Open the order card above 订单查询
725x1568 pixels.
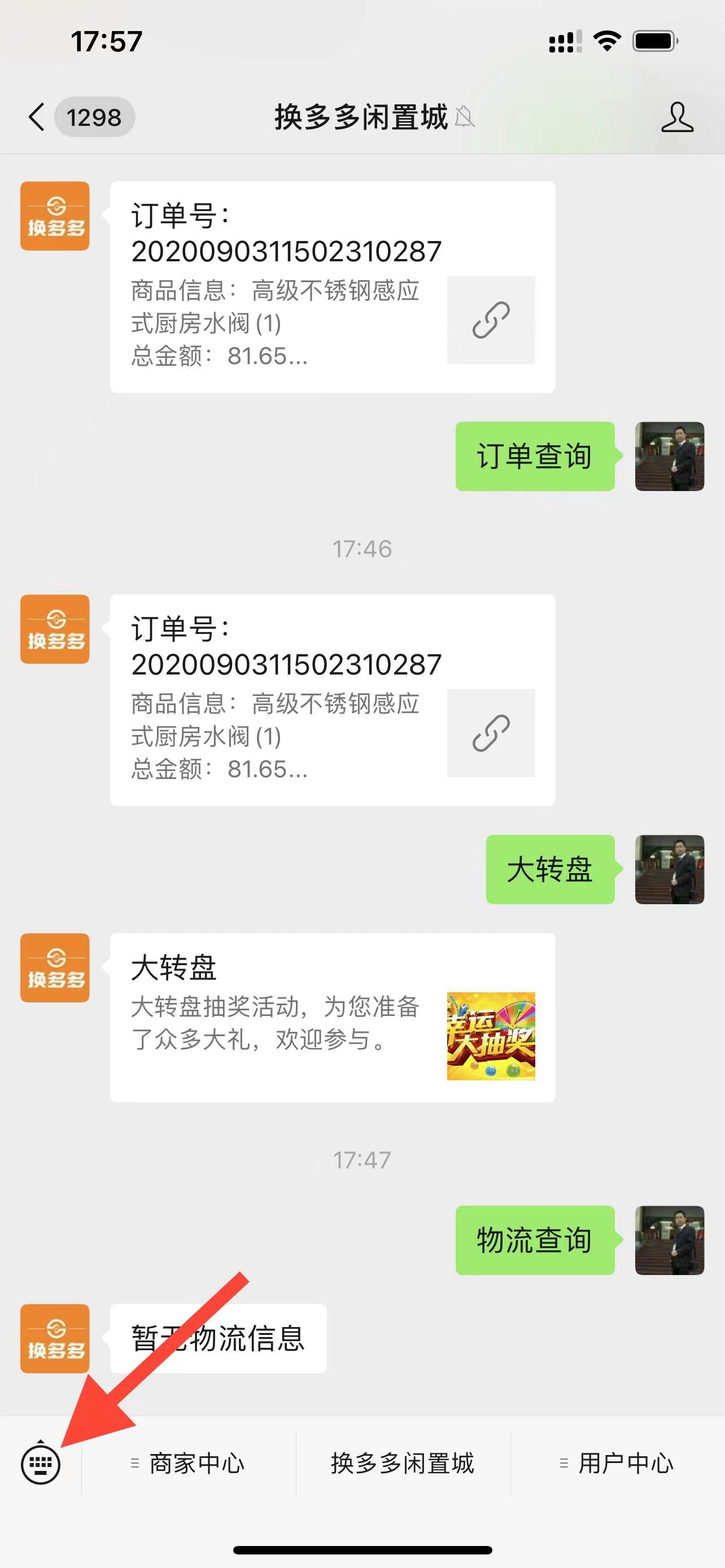pos(333,287)
